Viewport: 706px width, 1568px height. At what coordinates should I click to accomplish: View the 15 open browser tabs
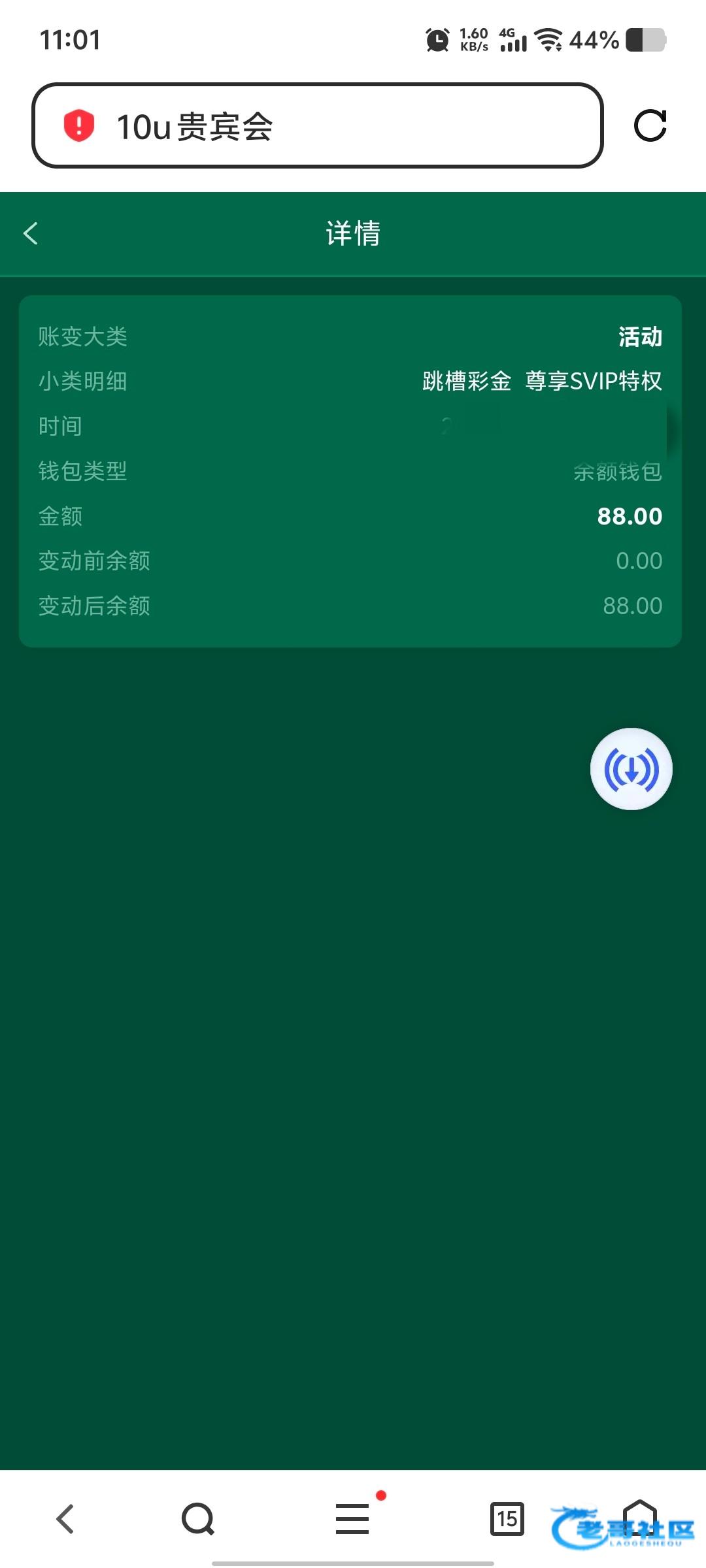coord(507,1518)
